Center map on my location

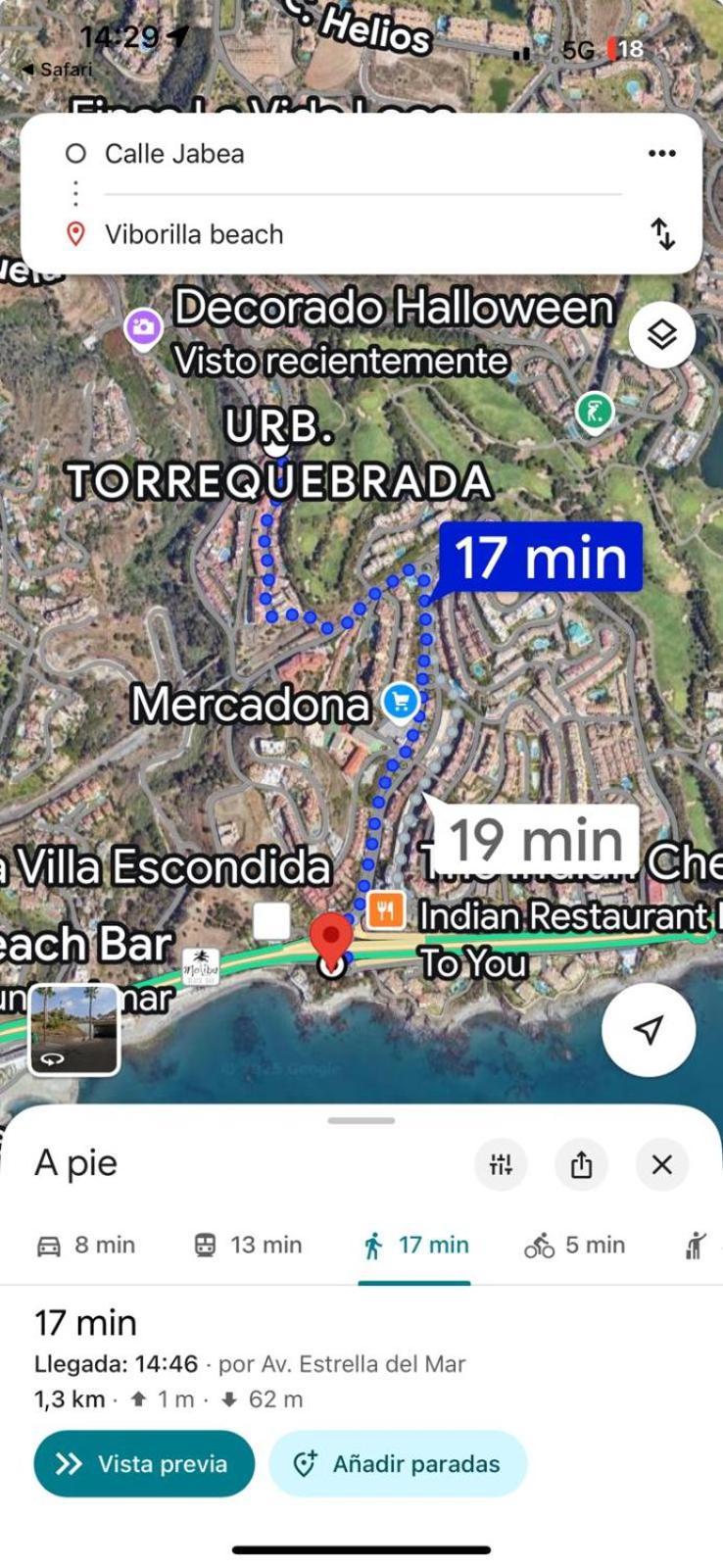point(648,1029)
